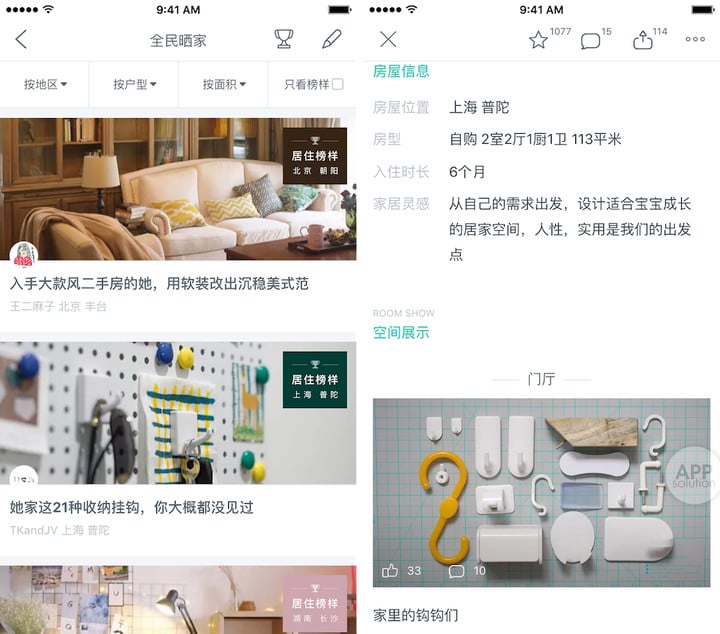This screenshot has height=634, width=720.
Task: Open the 21种收纳挂钩 post card
Action: (x=178, y=412)
